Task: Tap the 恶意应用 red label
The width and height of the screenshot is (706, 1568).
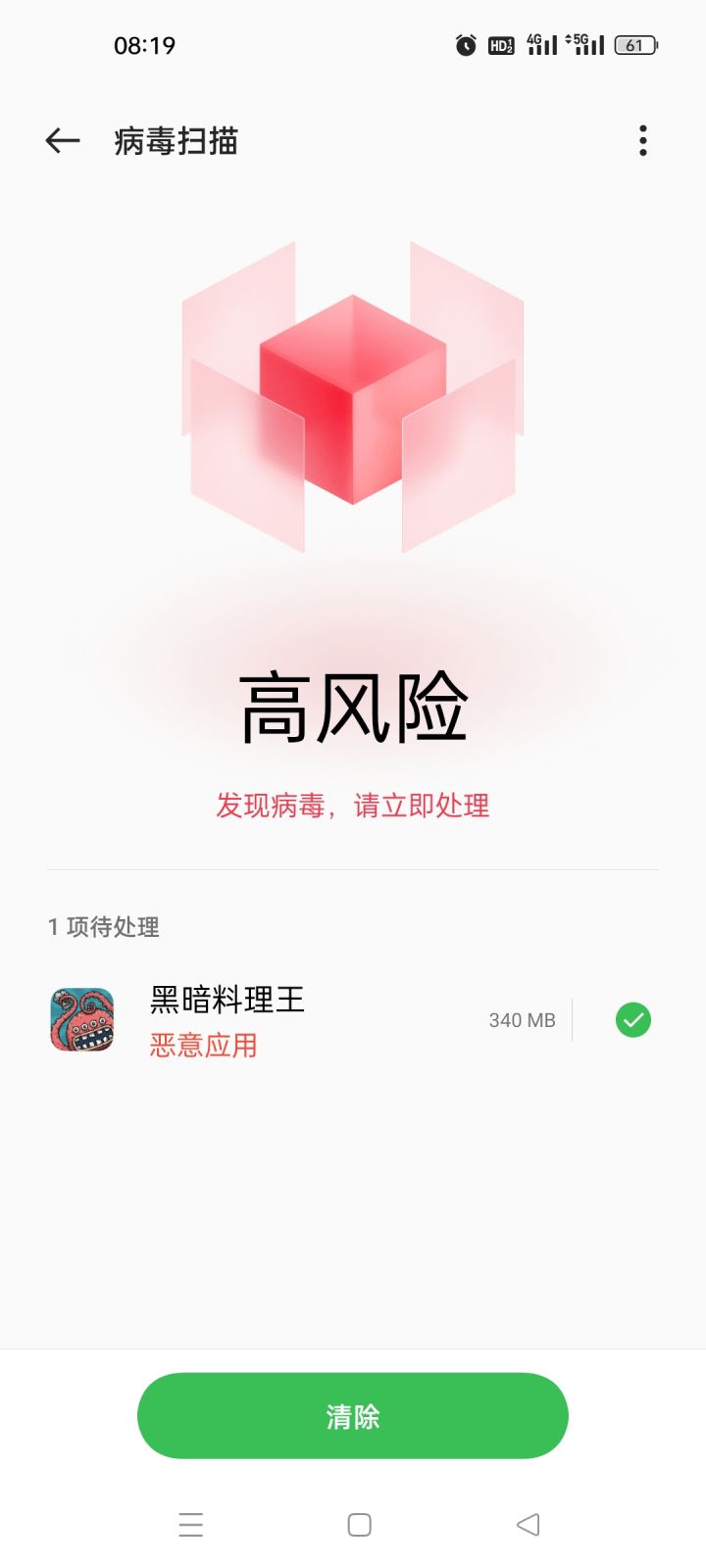Action: 203,1046
